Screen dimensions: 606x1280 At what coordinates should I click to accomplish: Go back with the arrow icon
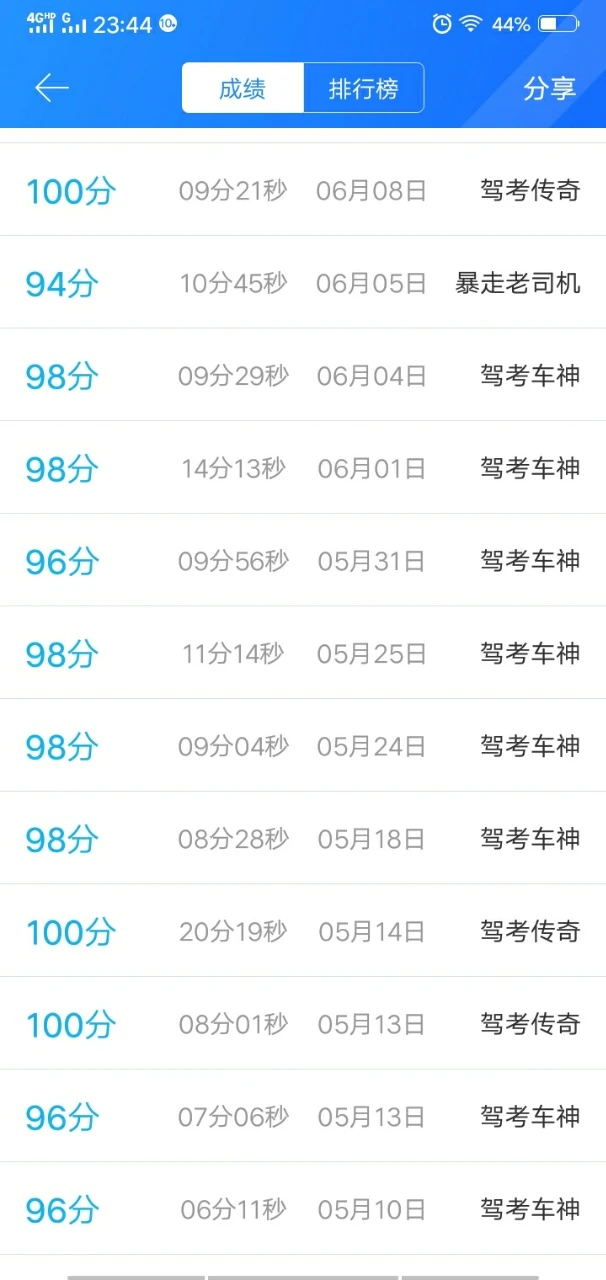tap(52, 88)
